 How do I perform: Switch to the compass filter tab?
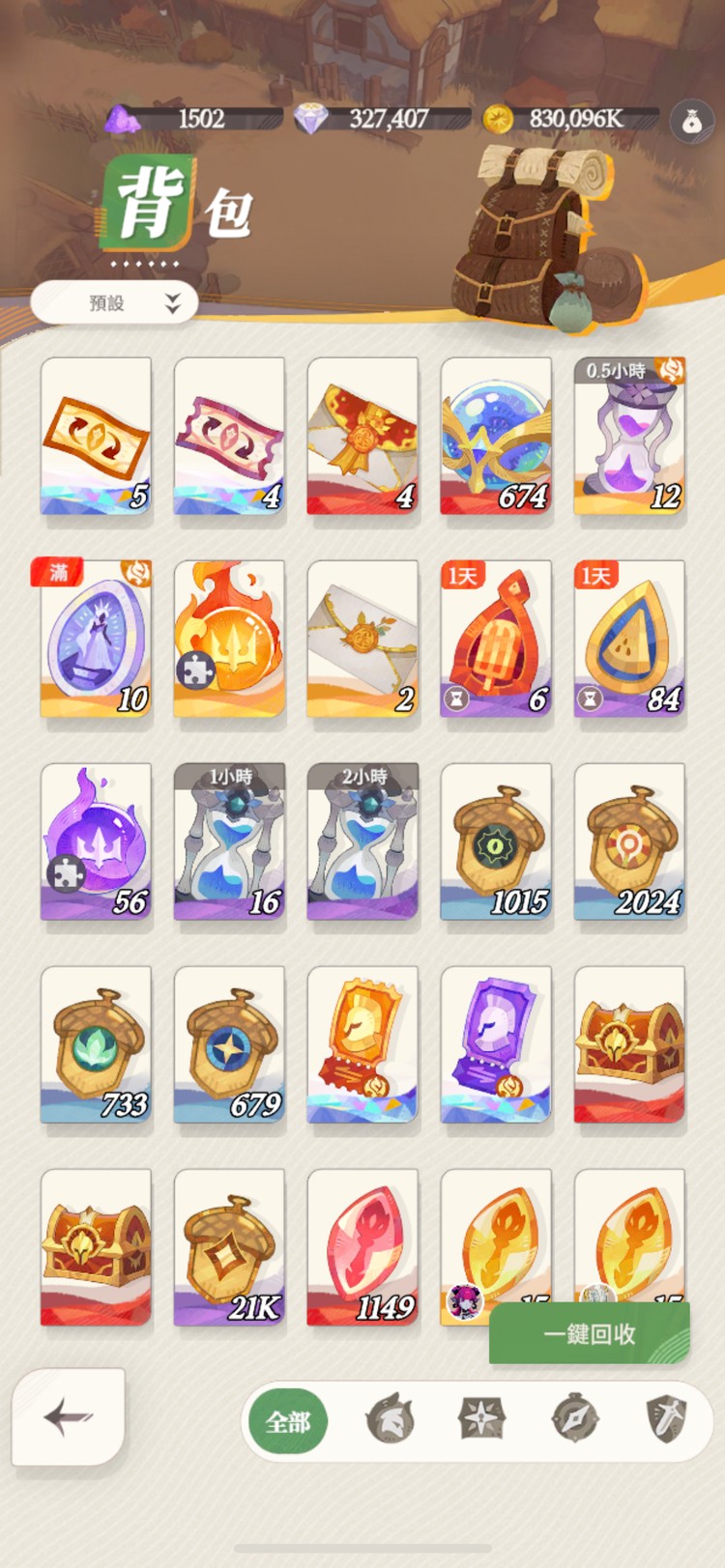point(574,1418)
